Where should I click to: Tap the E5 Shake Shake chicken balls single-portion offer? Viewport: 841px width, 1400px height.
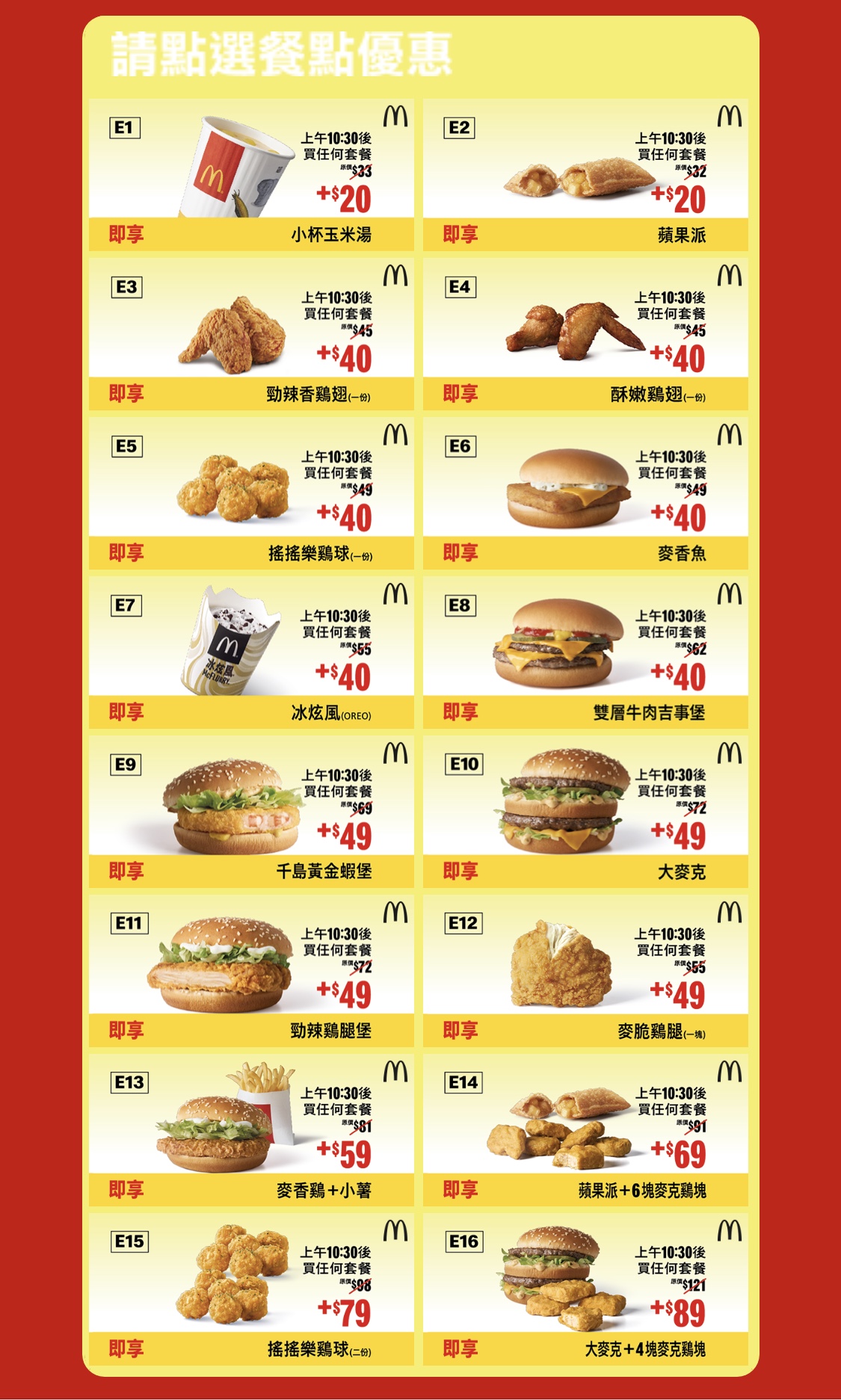[251, 493]
